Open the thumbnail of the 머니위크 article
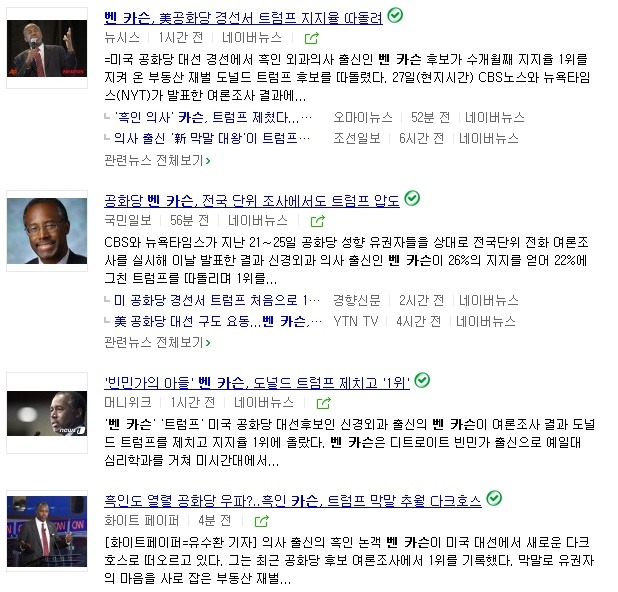618x592 pixels. pos(47,404)
